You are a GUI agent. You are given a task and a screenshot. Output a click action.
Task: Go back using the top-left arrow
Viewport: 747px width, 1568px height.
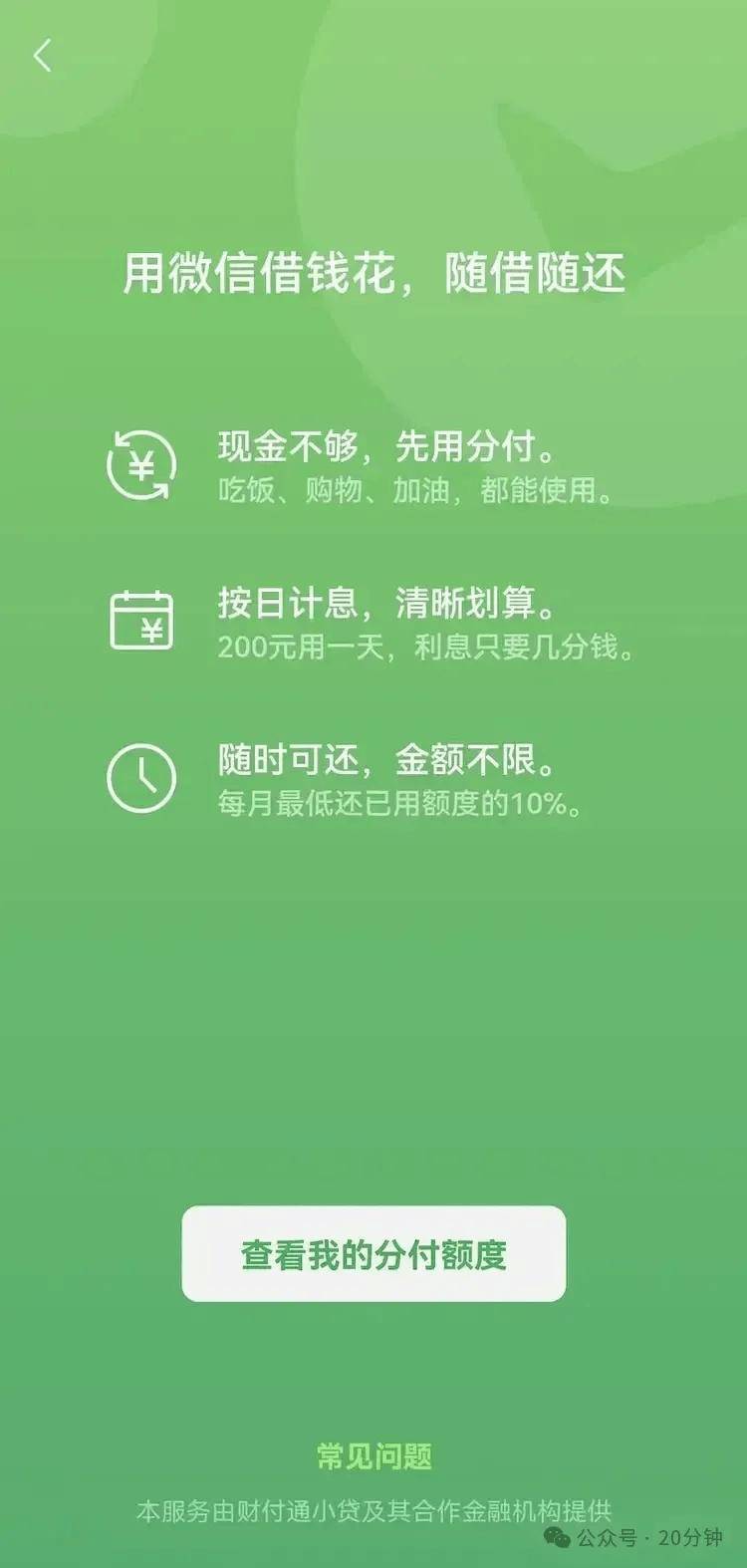pyautogui.click(x=42, y=56)
